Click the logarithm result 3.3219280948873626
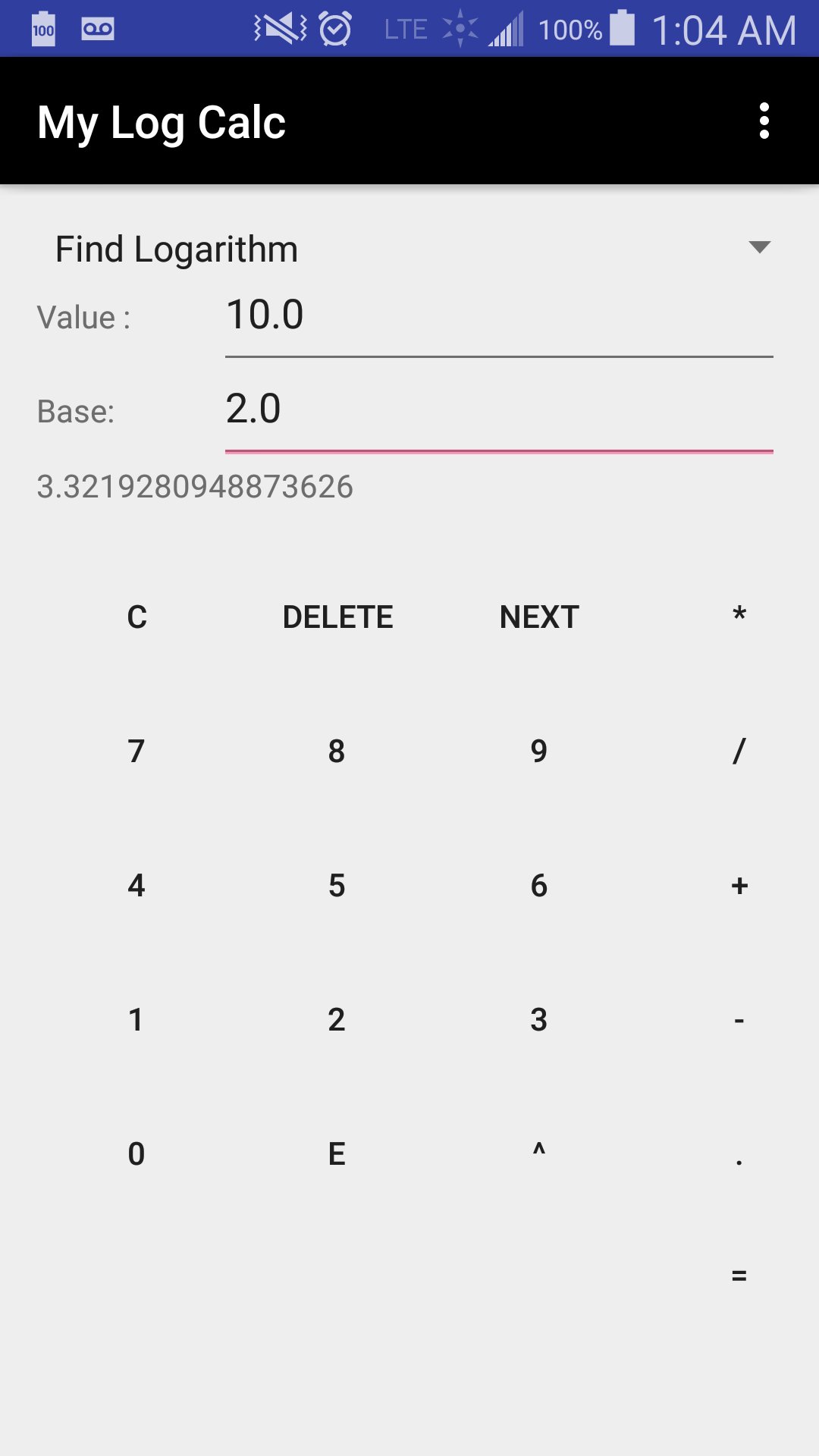This screenshot has width=819, height=1456. coord(194,486)
